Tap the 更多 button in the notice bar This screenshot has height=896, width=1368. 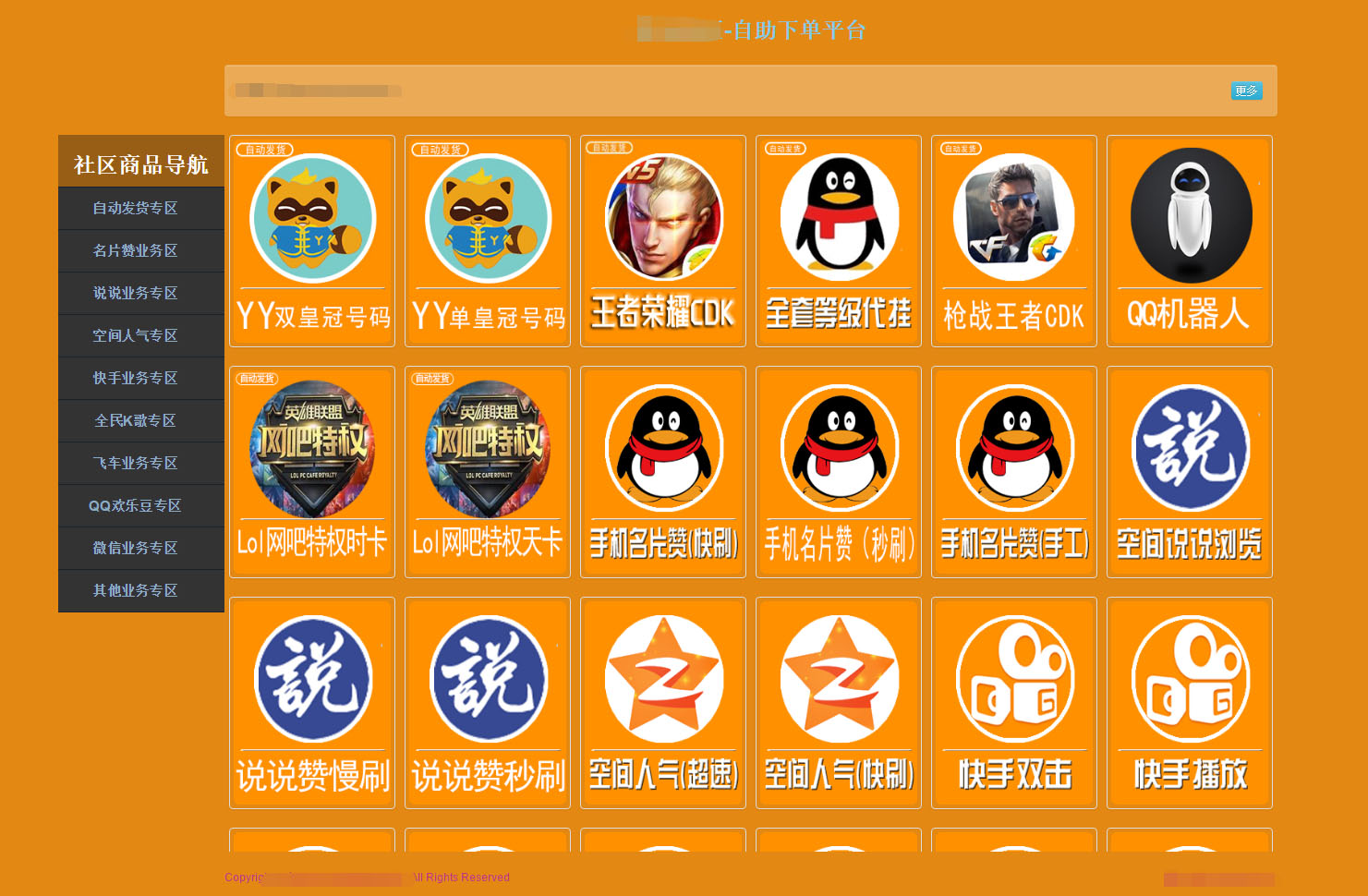click(x=1246, y=91)
